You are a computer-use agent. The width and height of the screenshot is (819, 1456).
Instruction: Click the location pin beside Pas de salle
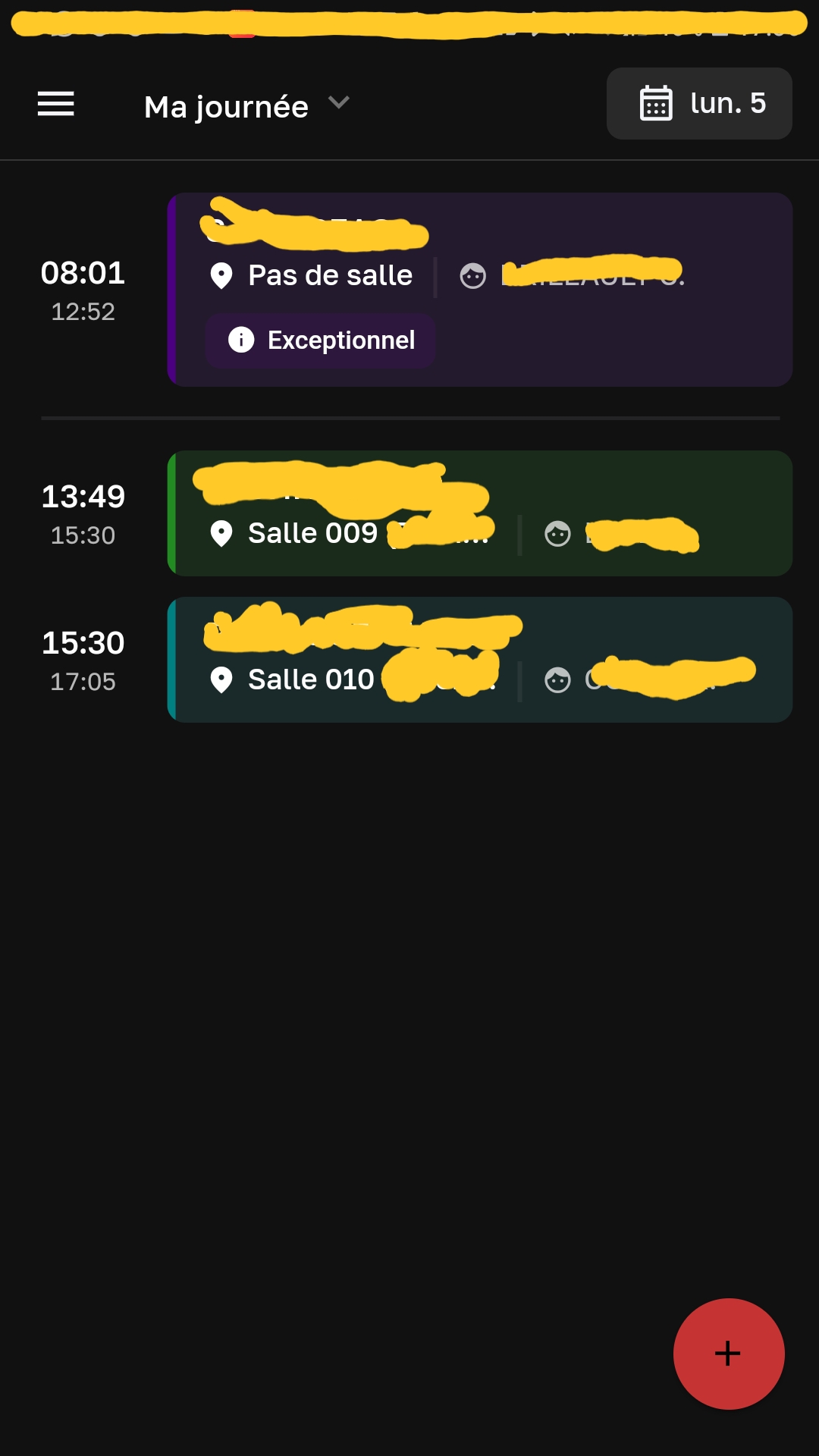pos(221,275)
